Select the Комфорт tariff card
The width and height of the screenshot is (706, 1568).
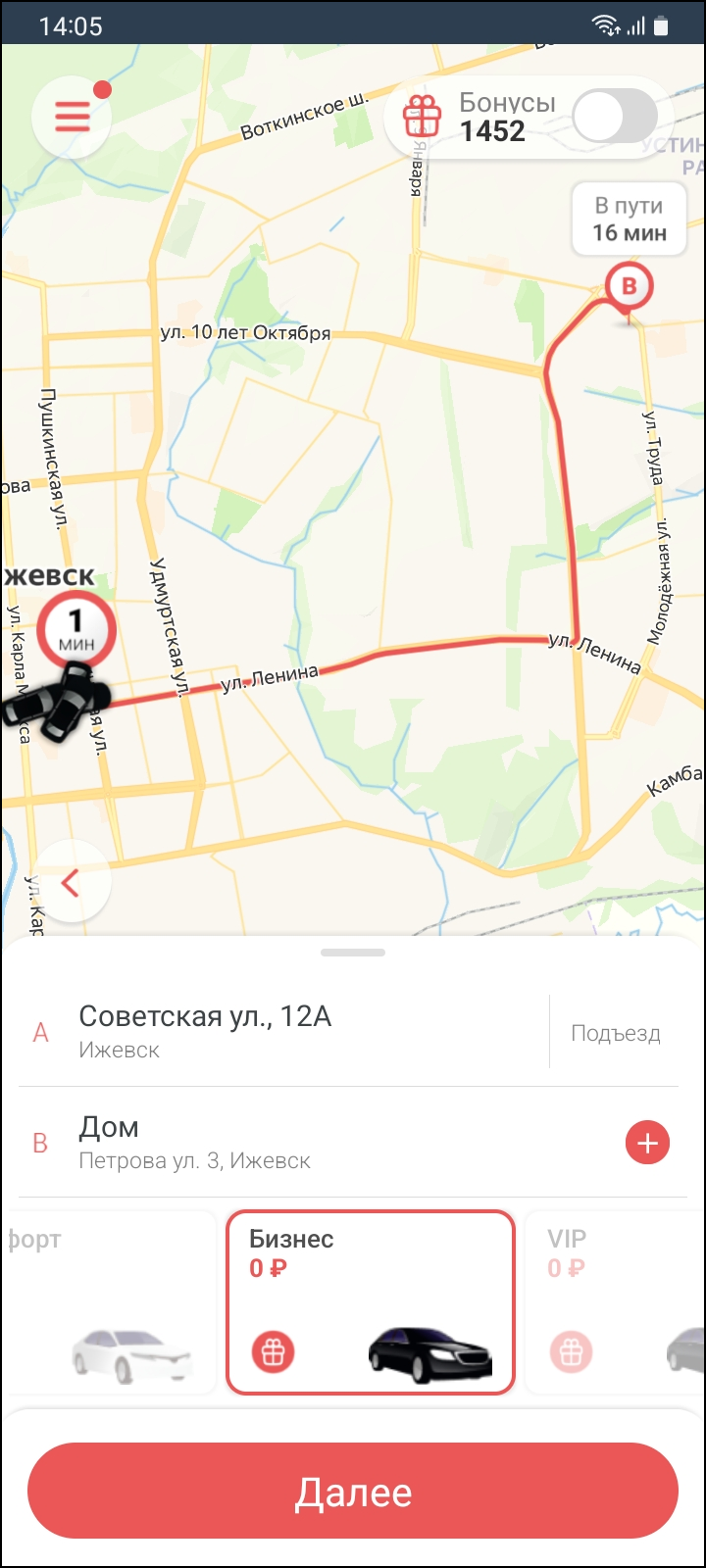pyautogui.click(x=108, y=1301)
